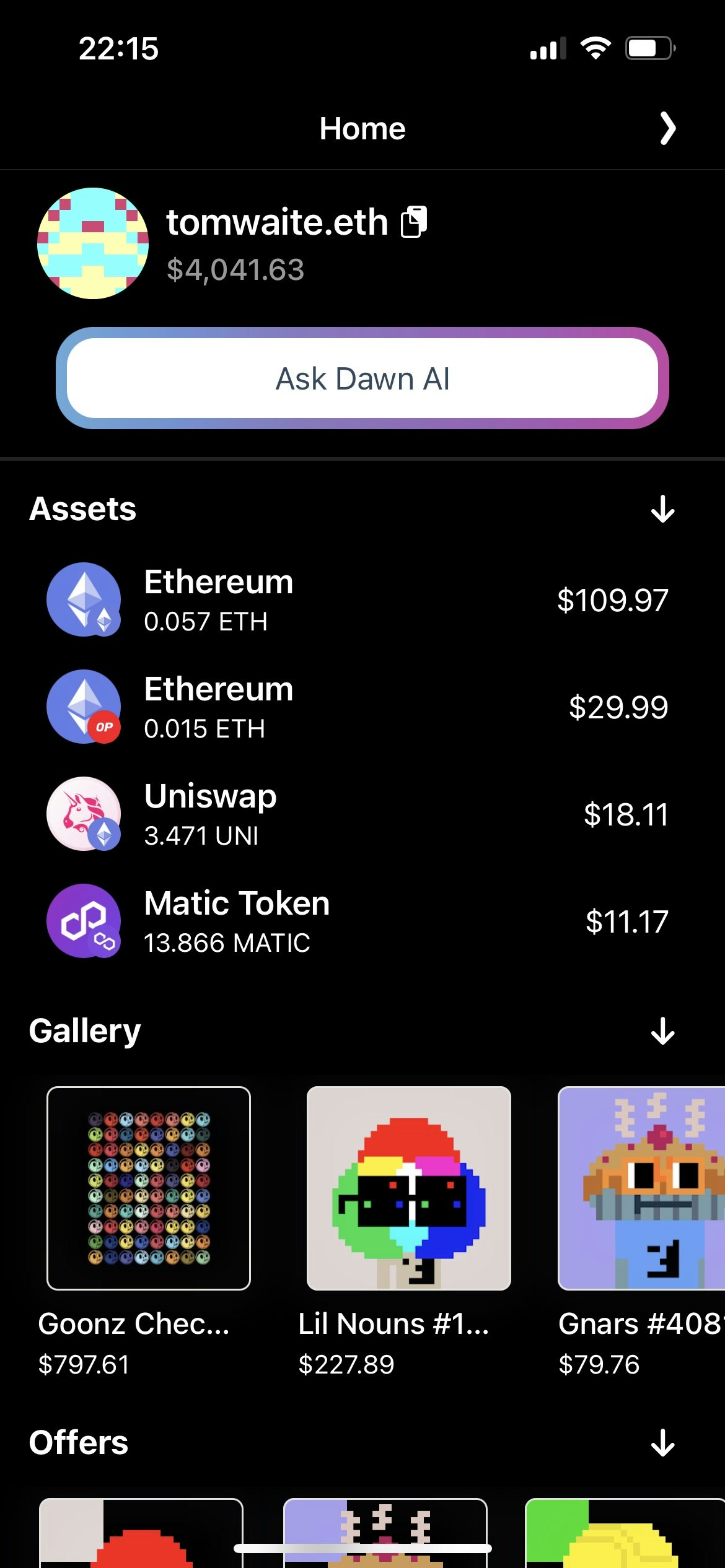This screenshot has height=1568, width=725.
Task: Expand the Gallery section arrow
Action: point(662,1031)
